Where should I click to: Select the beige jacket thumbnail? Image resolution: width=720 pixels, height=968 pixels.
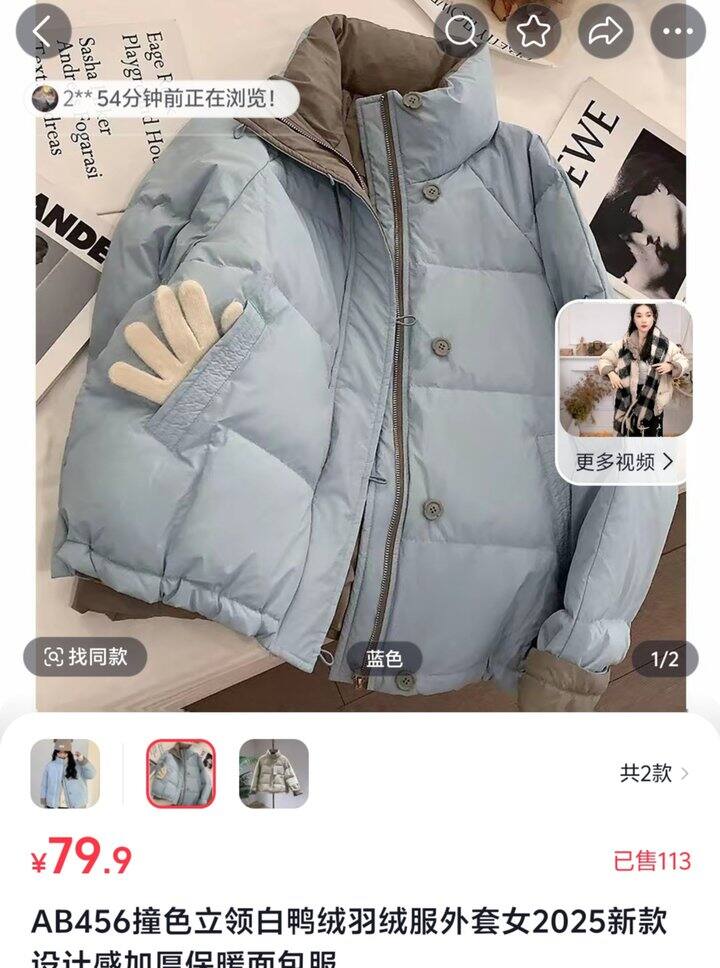(273, 773)
